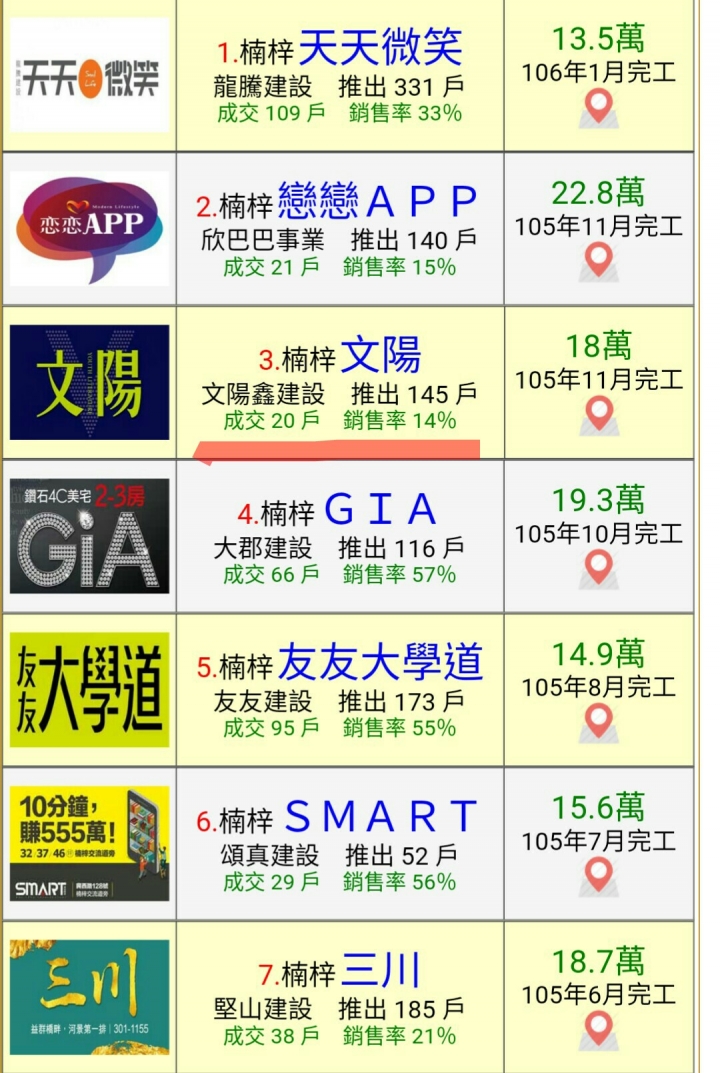Open the 恋恋APP logo thumbnail
This screenshot has height=1073, width=720.
[90, 229]
